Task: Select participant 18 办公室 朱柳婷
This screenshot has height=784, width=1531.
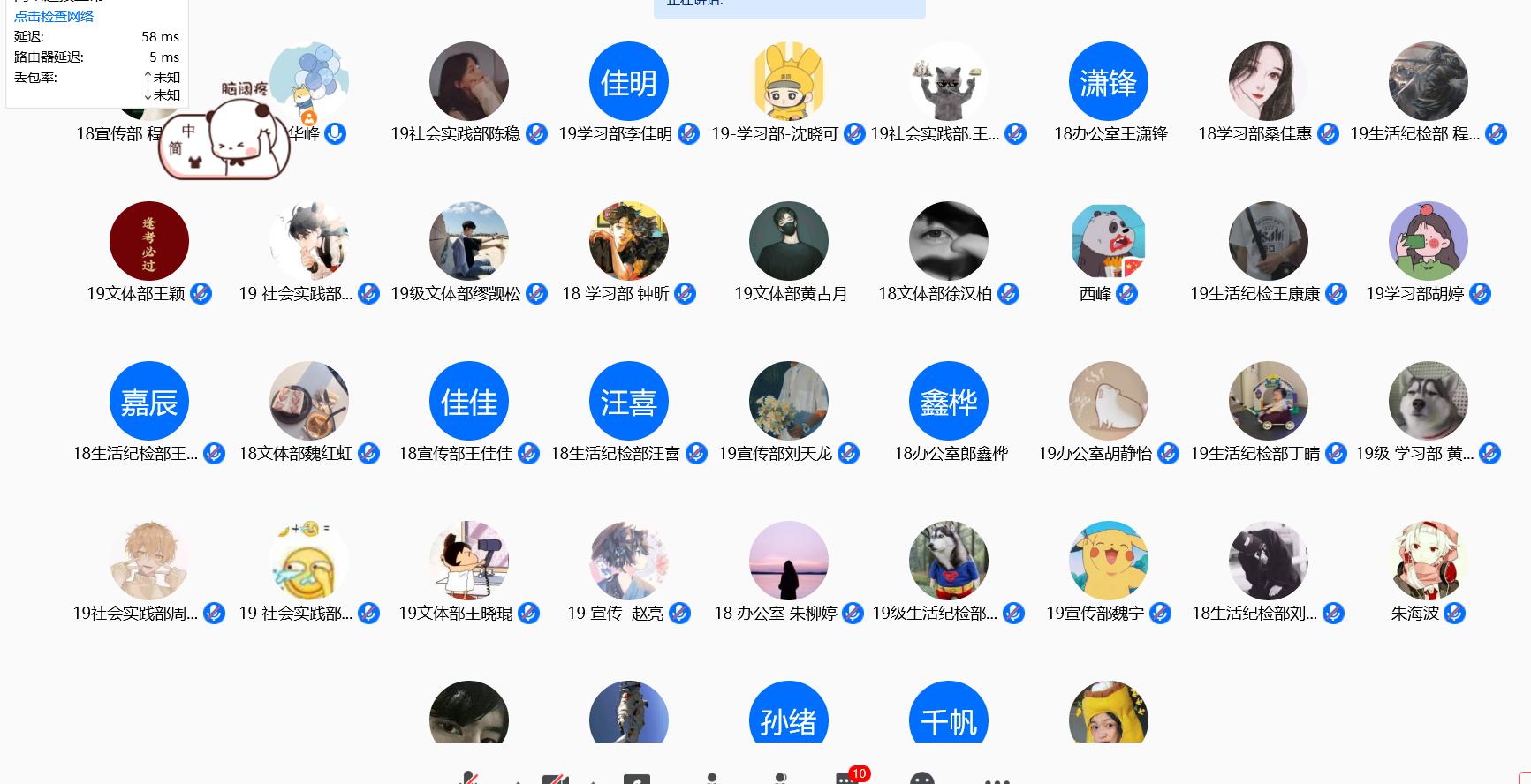Action: pos(788,562)
